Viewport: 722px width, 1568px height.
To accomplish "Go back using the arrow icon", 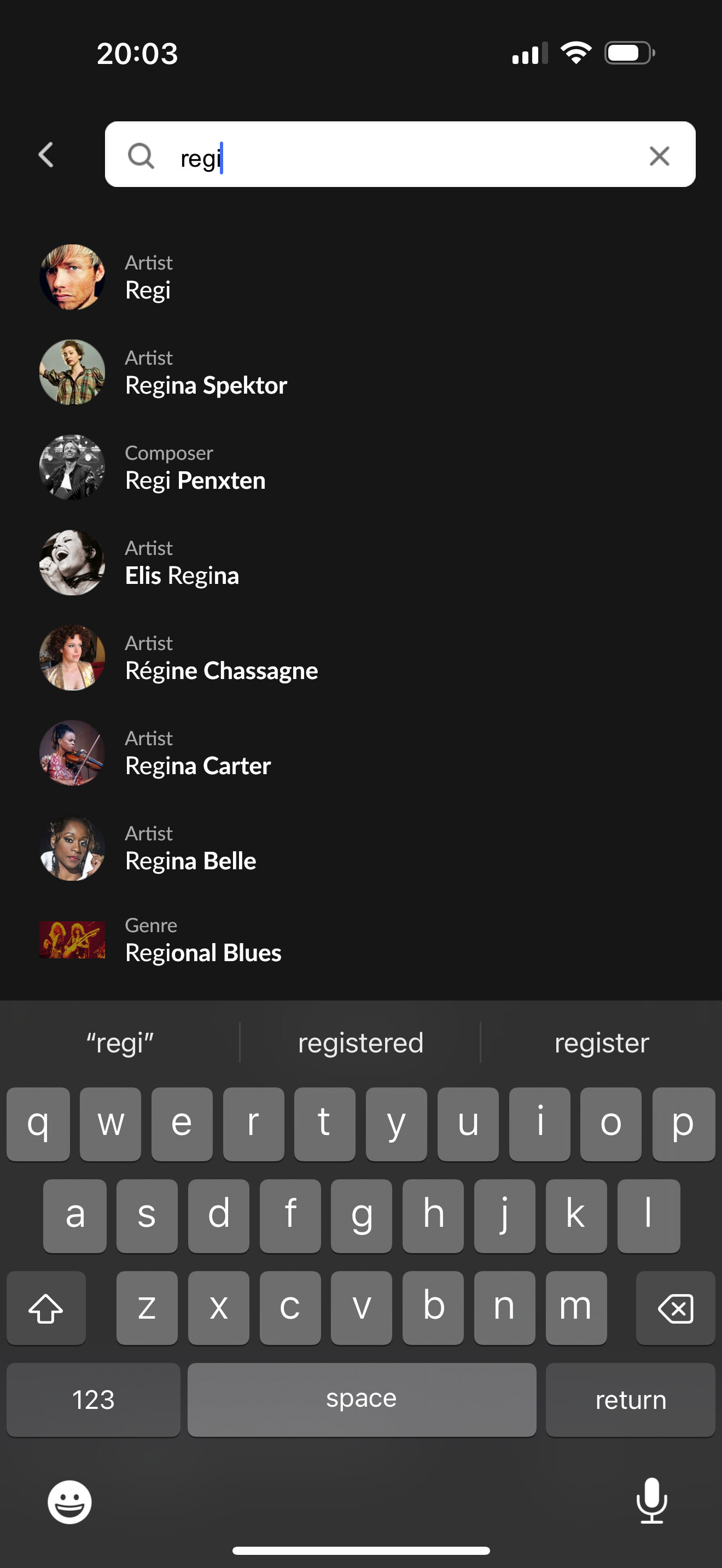I will click(45, 155).
